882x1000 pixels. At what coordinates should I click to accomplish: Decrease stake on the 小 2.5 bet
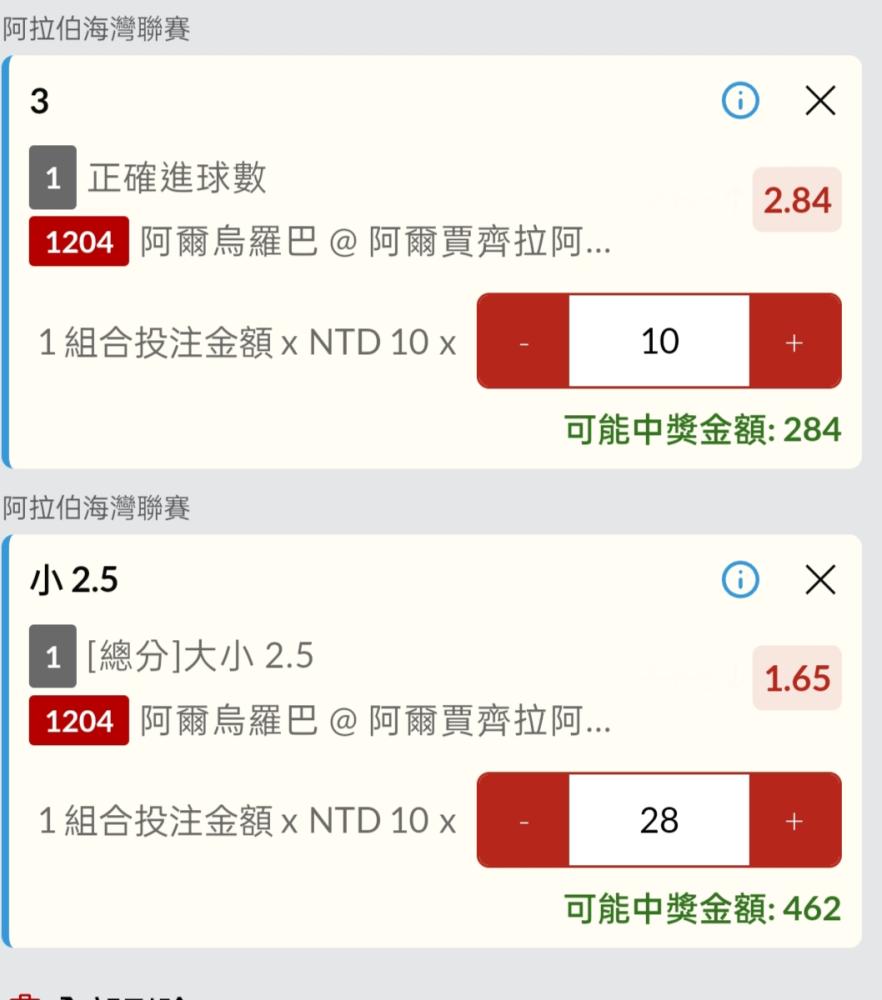(523, 821)
